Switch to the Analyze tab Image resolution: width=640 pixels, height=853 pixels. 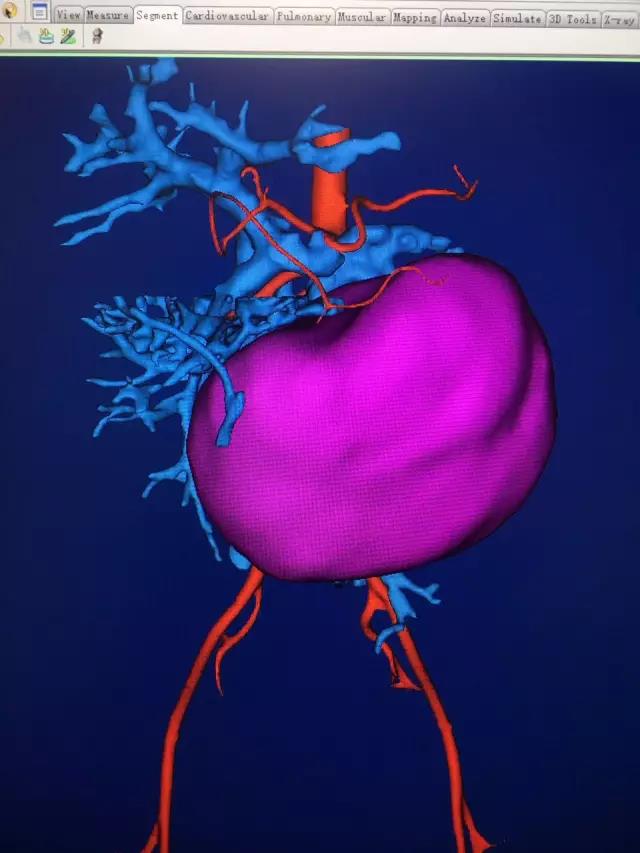pos(465,18)
